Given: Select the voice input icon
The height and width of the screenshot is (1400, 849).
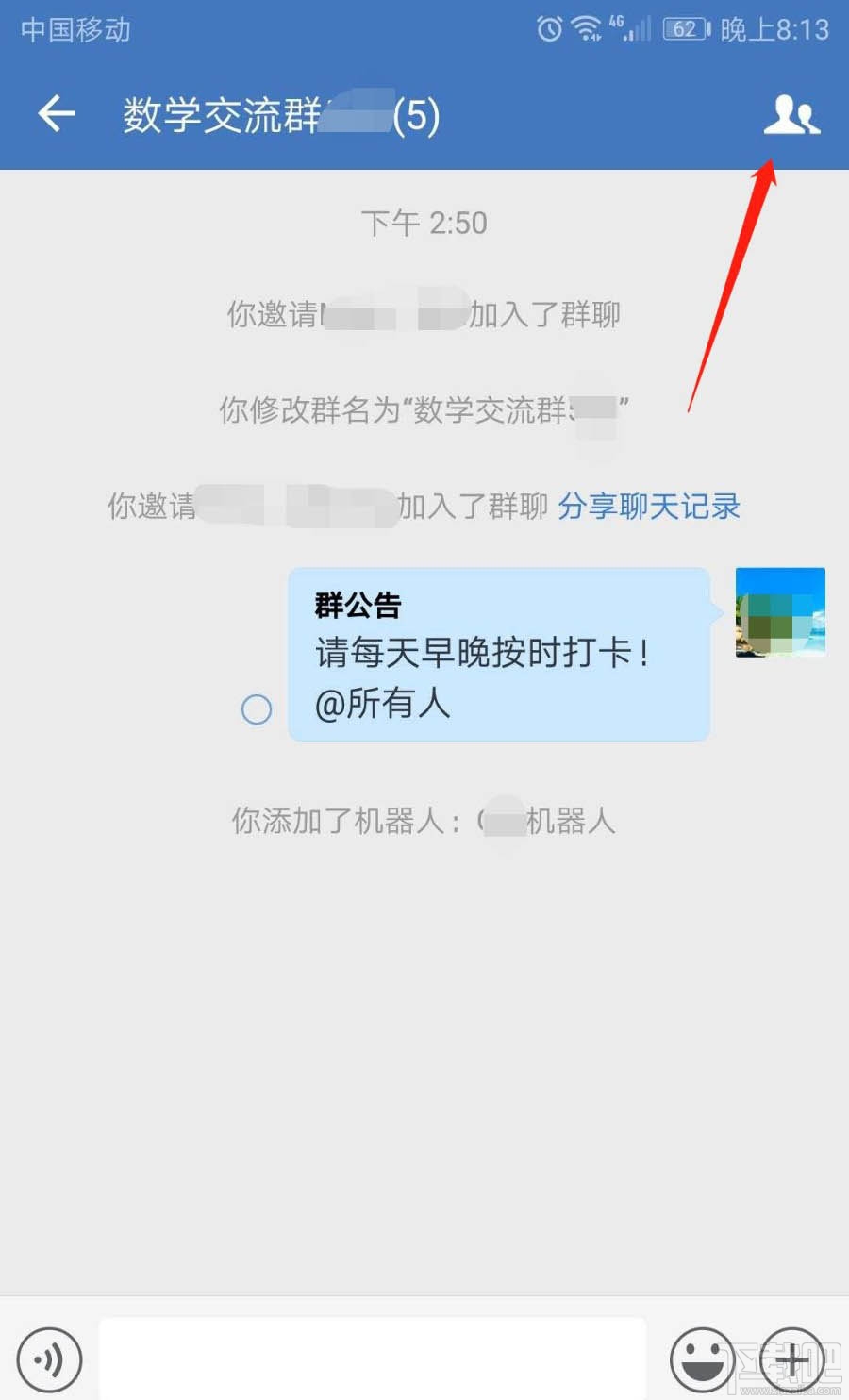Looking at the screenshot, I should pos(49,1358).
